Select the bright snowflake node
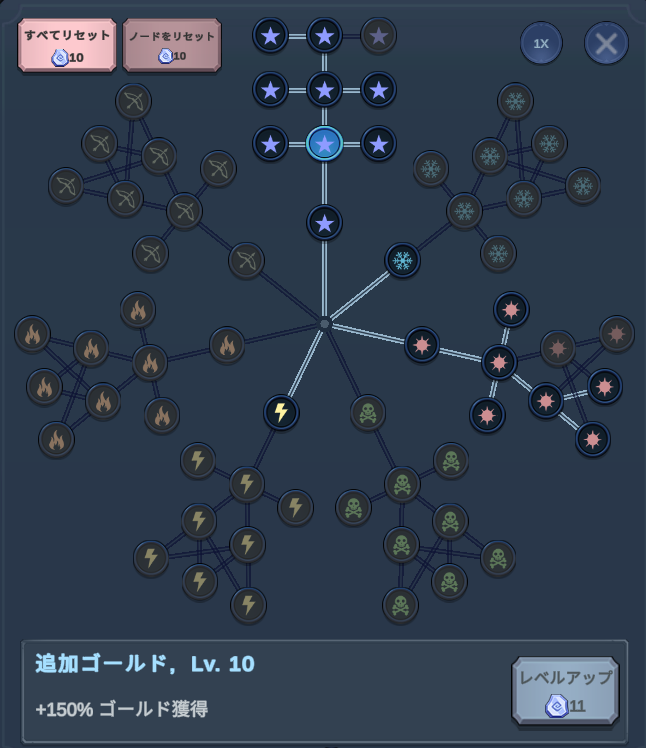Viewport: 646px width, 748px height. (402, 261)
